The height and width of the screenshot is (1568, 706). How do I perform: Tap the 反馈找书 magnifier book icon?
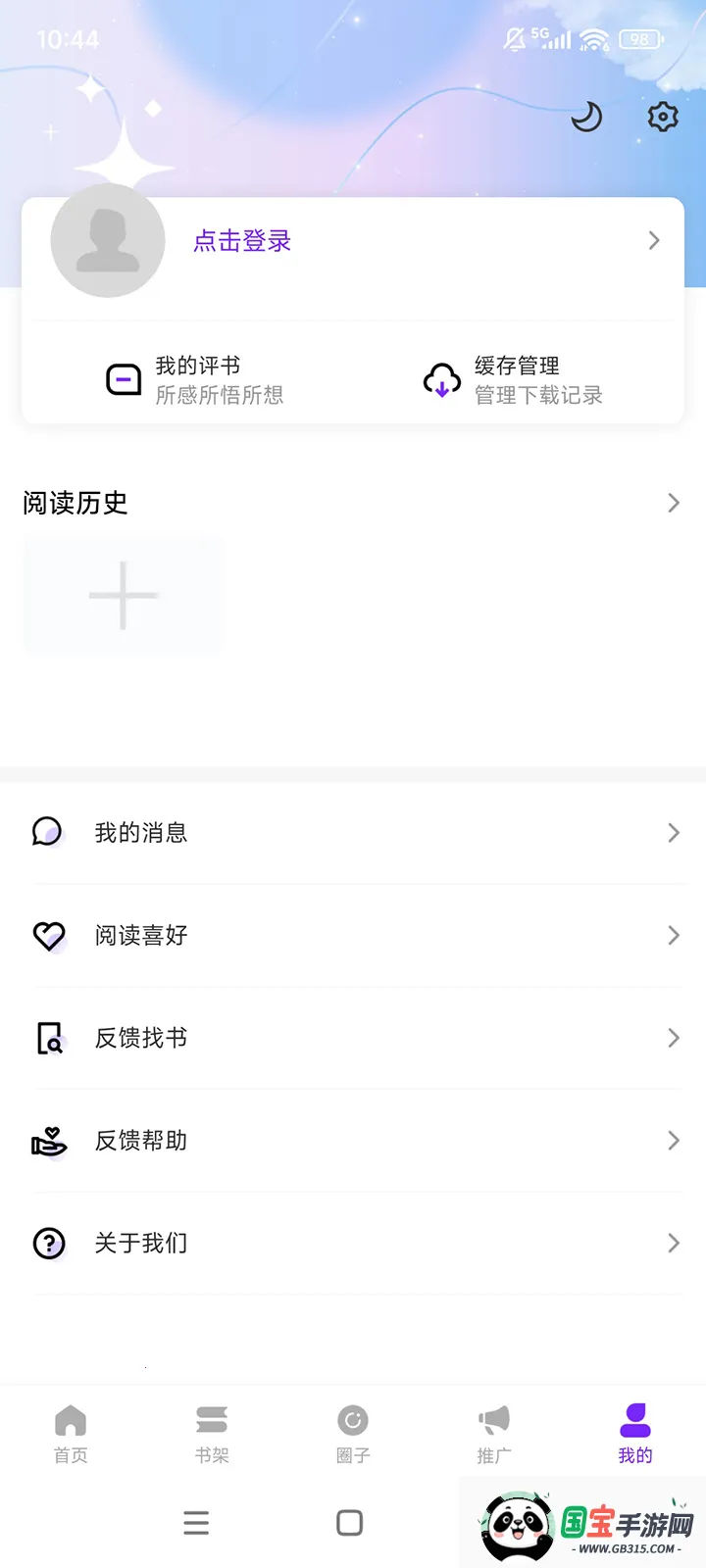(49, 1038)
